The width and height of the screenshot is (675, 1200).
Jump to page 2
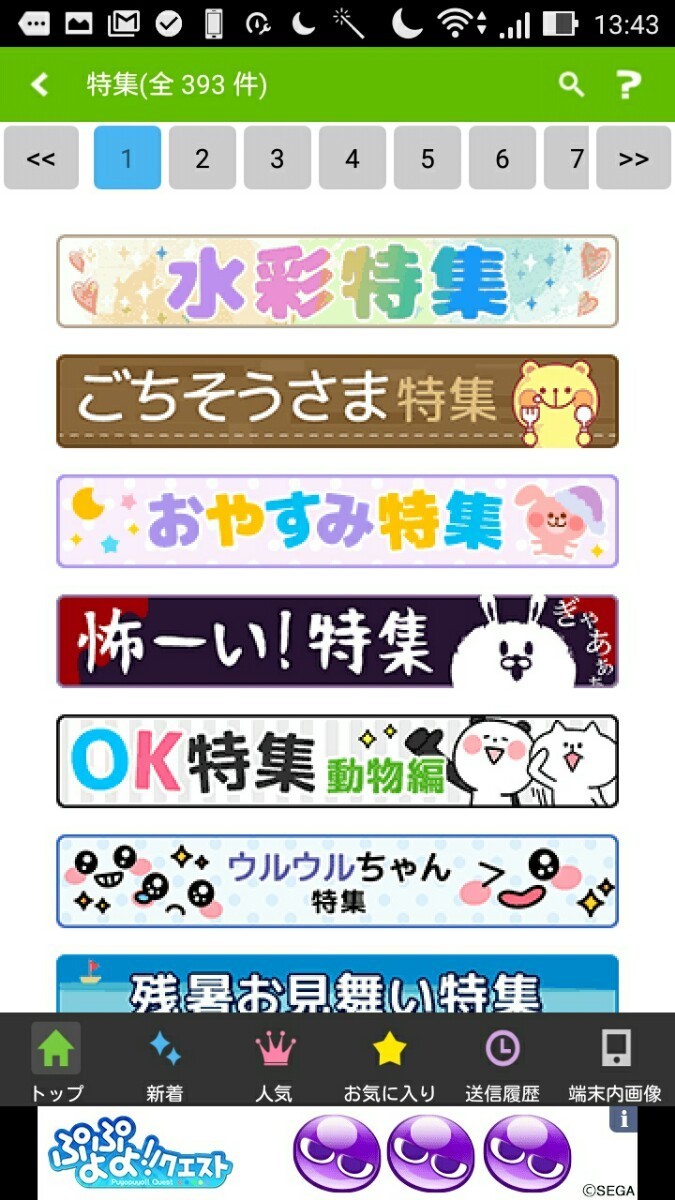pos(202,158)
